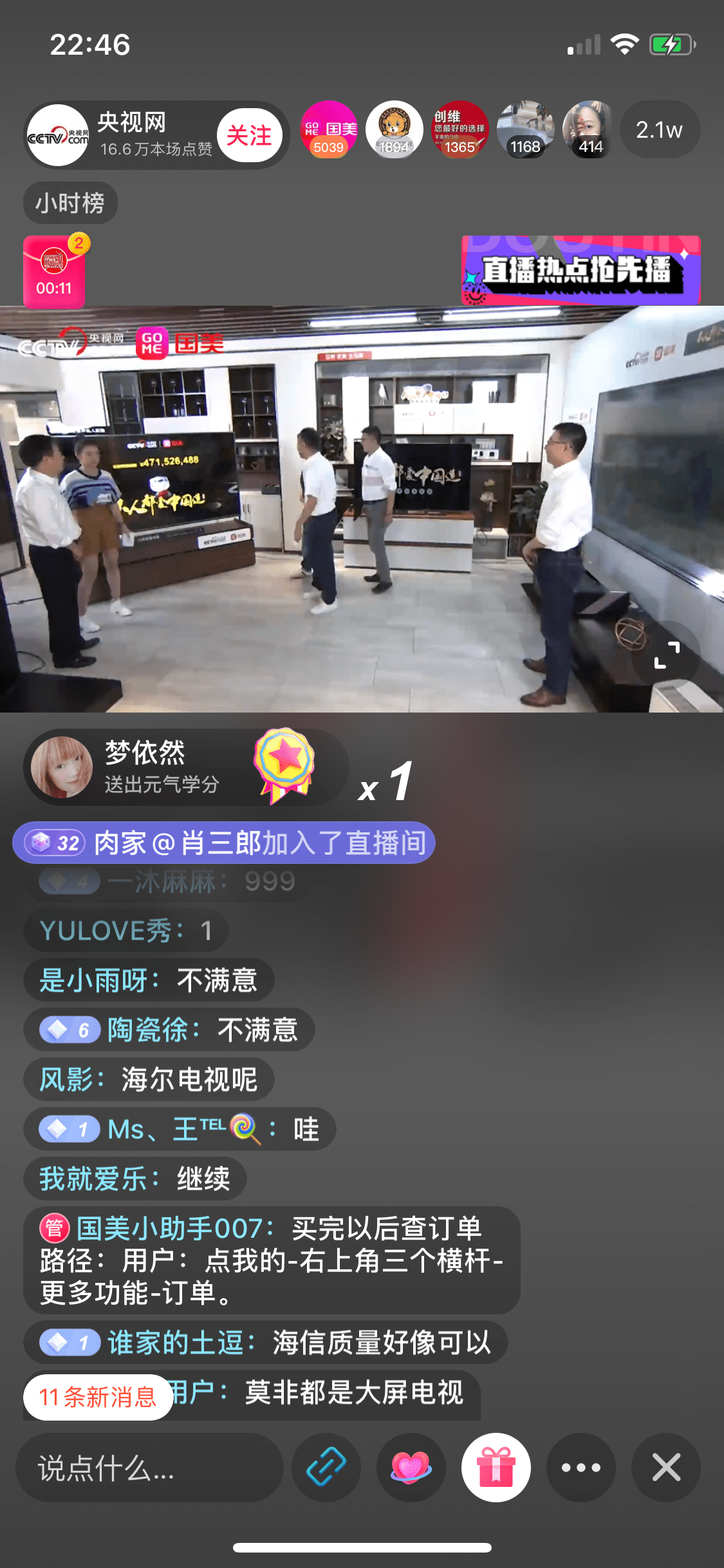Open the 直播热点抢先播 banner
Image resolution: width=724 pixels, height=1568 pixels.
[x=580, y=270]
